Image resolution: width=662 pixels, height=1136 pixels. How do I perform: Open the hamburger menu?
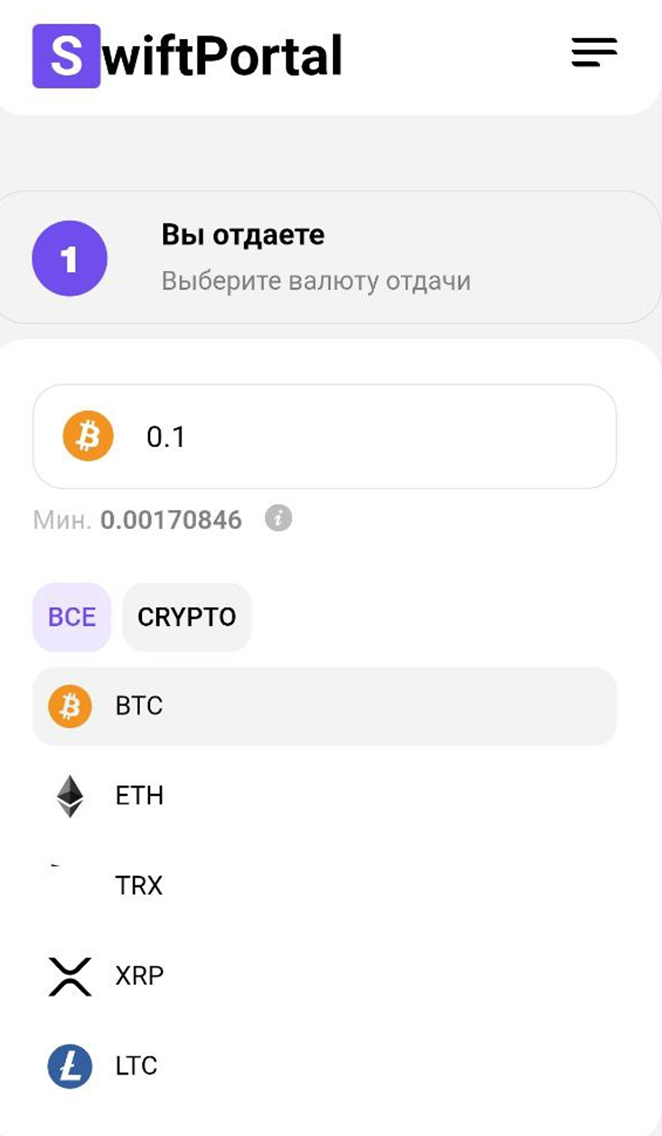coord(594,52)
